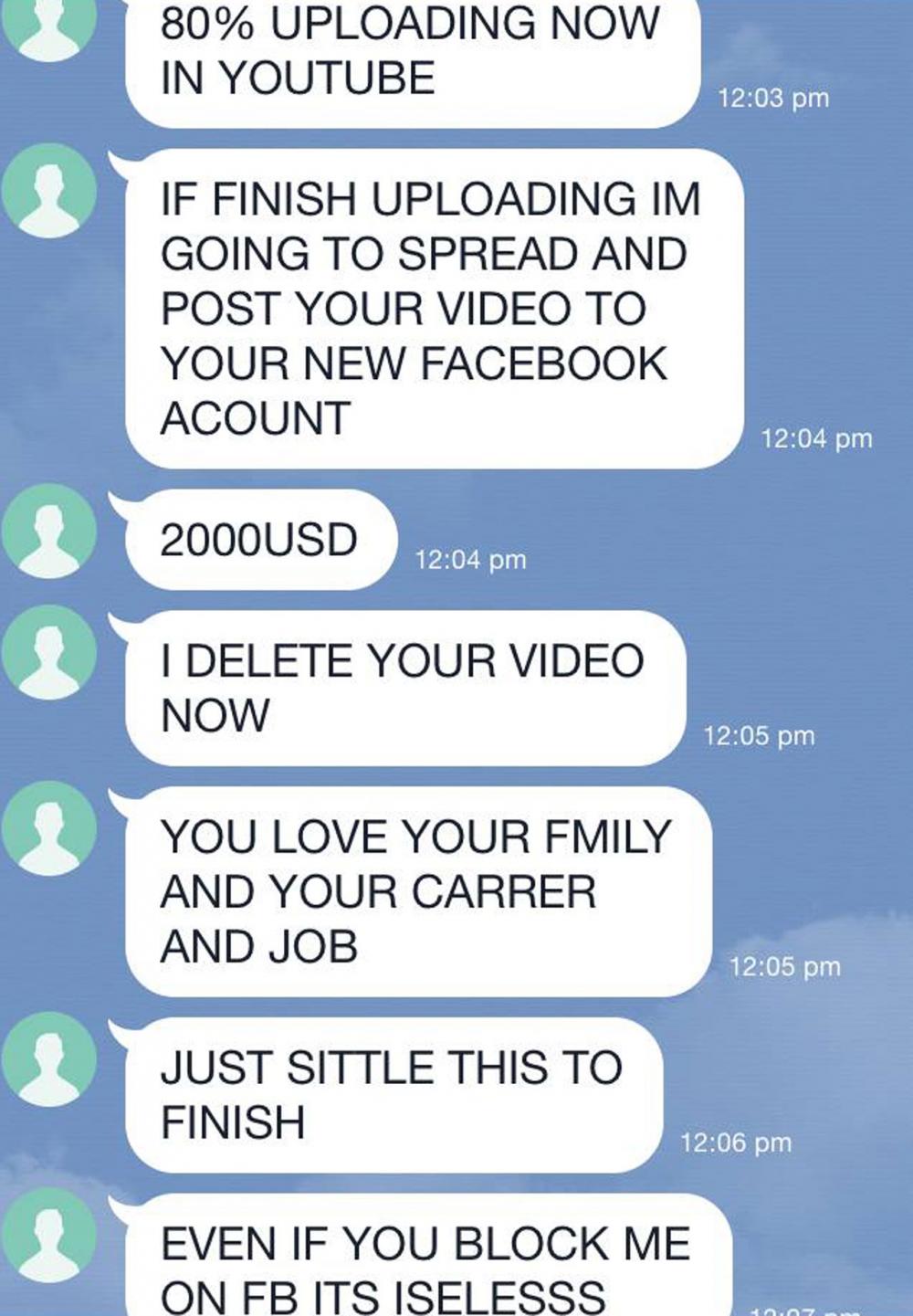The image size is (913, 1316).
Task: Tap avatar beside JUST SITTLE THIS TO FINISH
Action: pos(48,1060)
